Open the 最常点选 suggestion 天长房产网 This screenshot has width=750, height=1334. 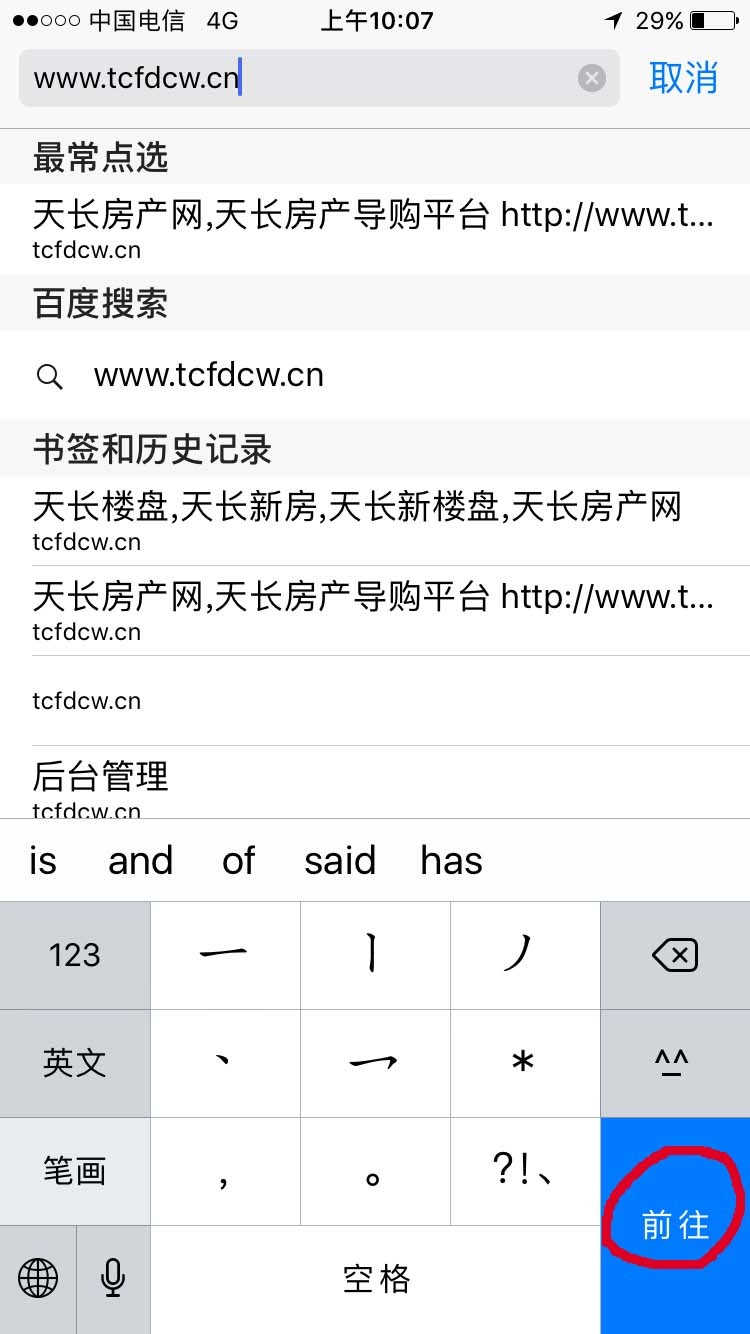(x=374, y=228)
